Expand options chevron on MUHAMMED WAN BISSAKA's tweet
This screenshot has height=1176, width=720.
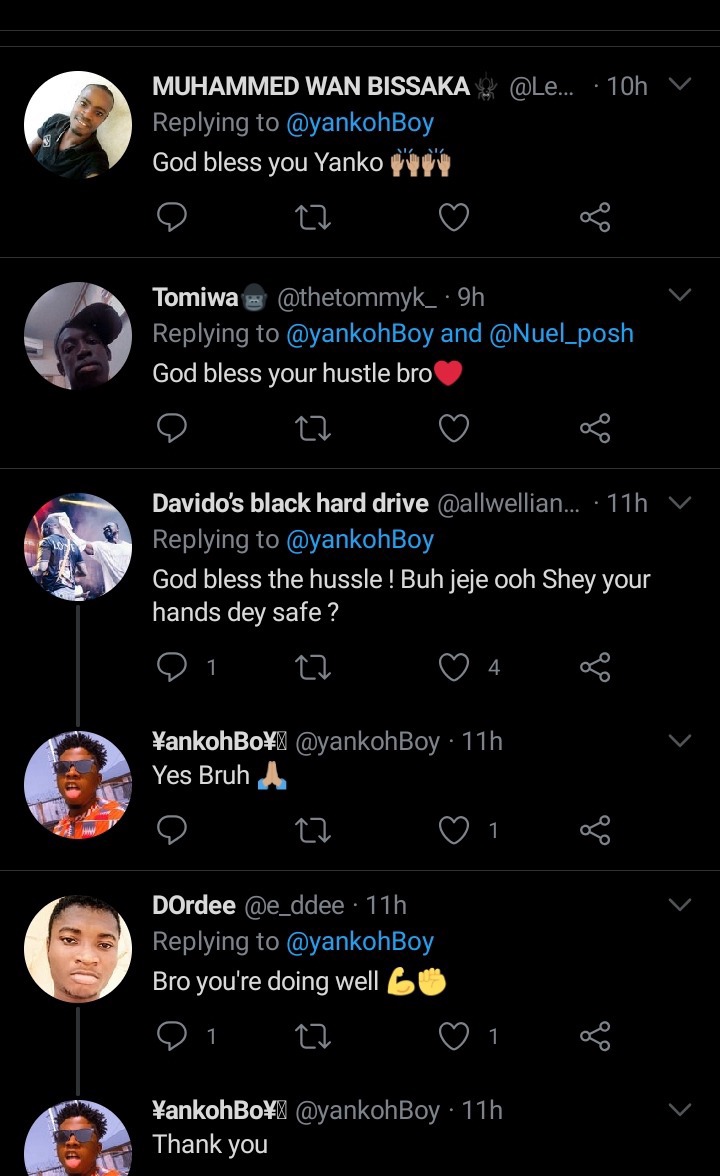[x=680, y=84]
